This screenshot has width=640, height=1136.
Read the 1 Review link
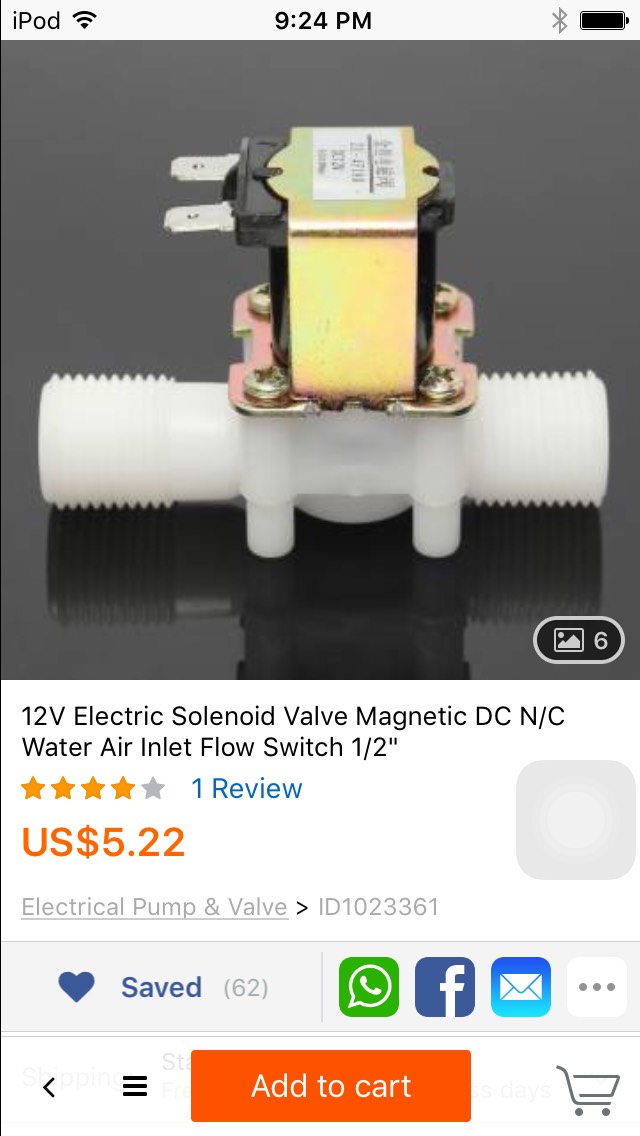pyautogui.click(x=246, y=788)
